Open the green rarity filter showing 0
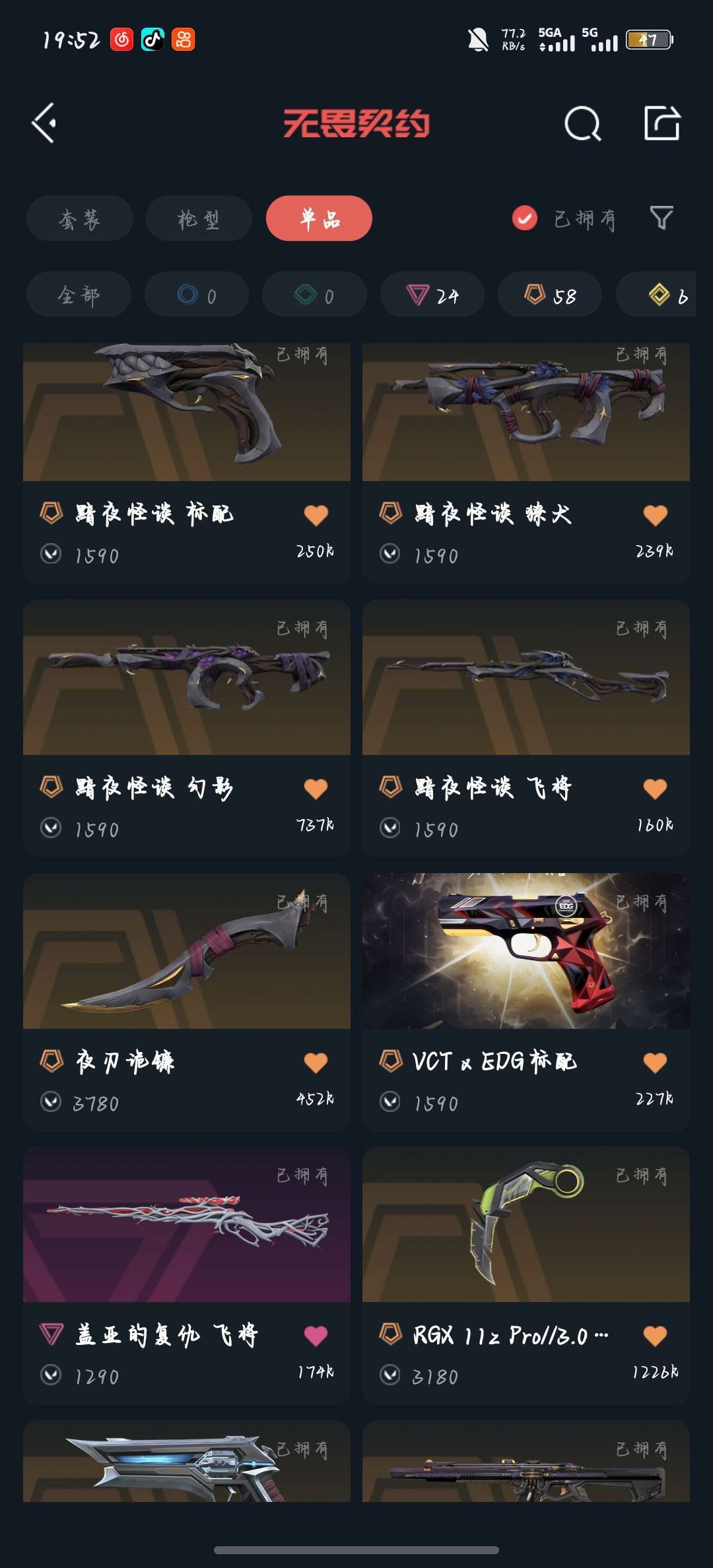Viewport: 713px width, 1568px height. [314, 294]
